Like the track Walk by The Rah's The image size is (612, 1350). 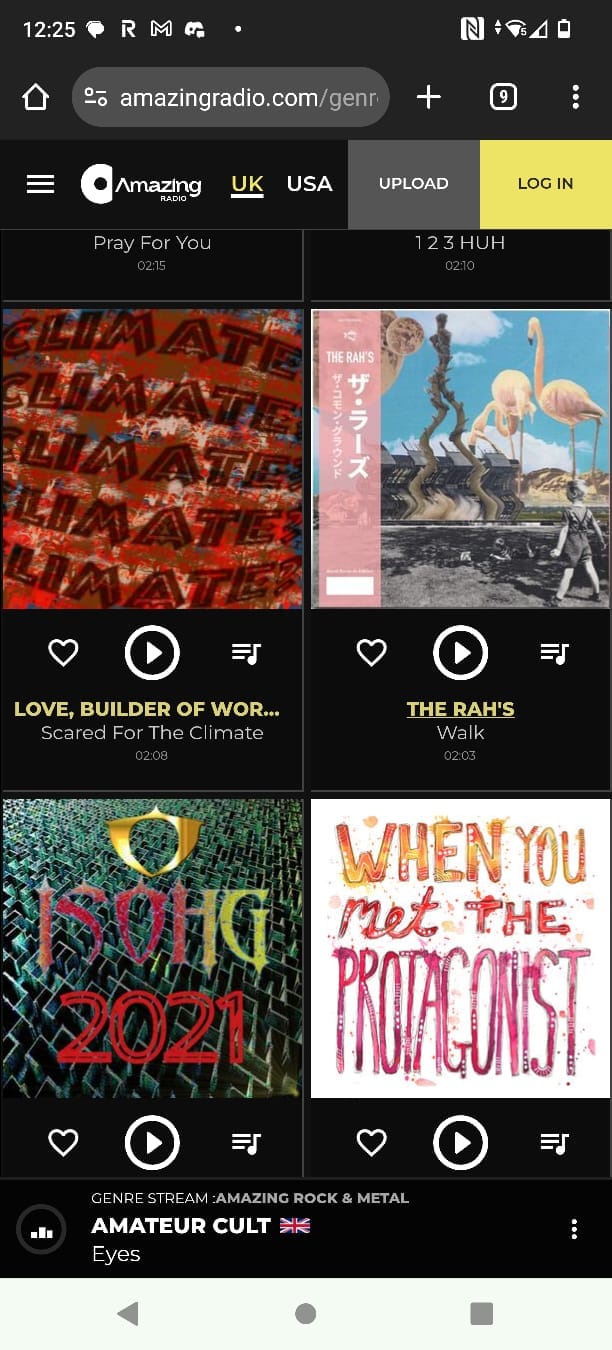(371, 653)
